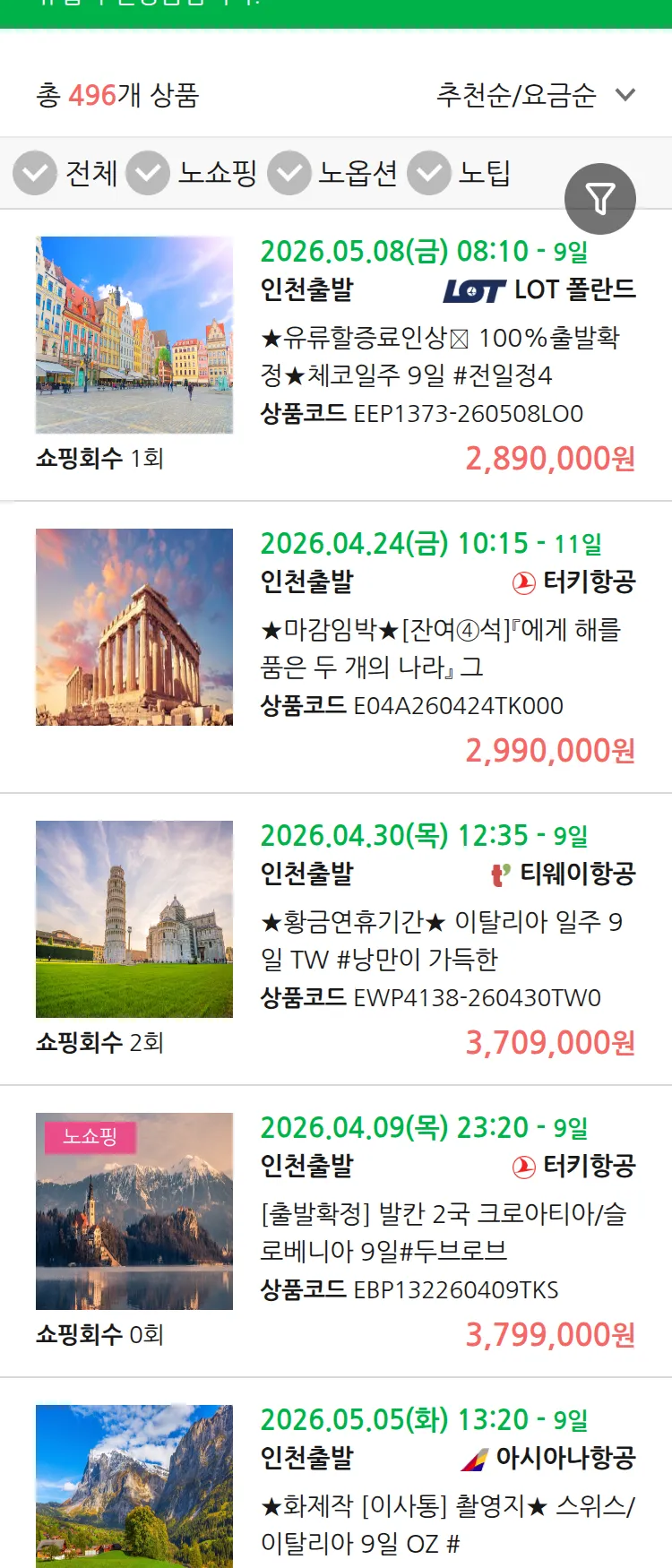The height and width of the screenshot is (1568, 672).
Task: Click the checkmark icon beside 노팁
Action: (x=429, y=173)
